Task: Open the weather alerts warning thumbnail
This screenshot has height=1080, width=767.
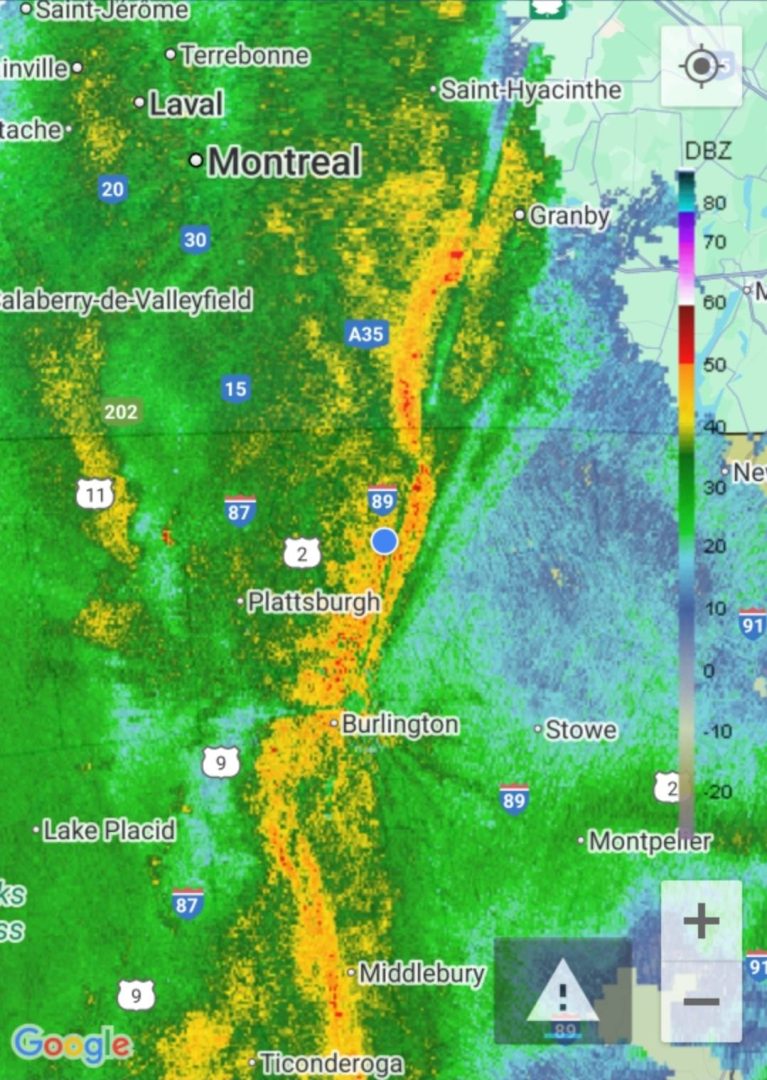Action: point(563,990)
